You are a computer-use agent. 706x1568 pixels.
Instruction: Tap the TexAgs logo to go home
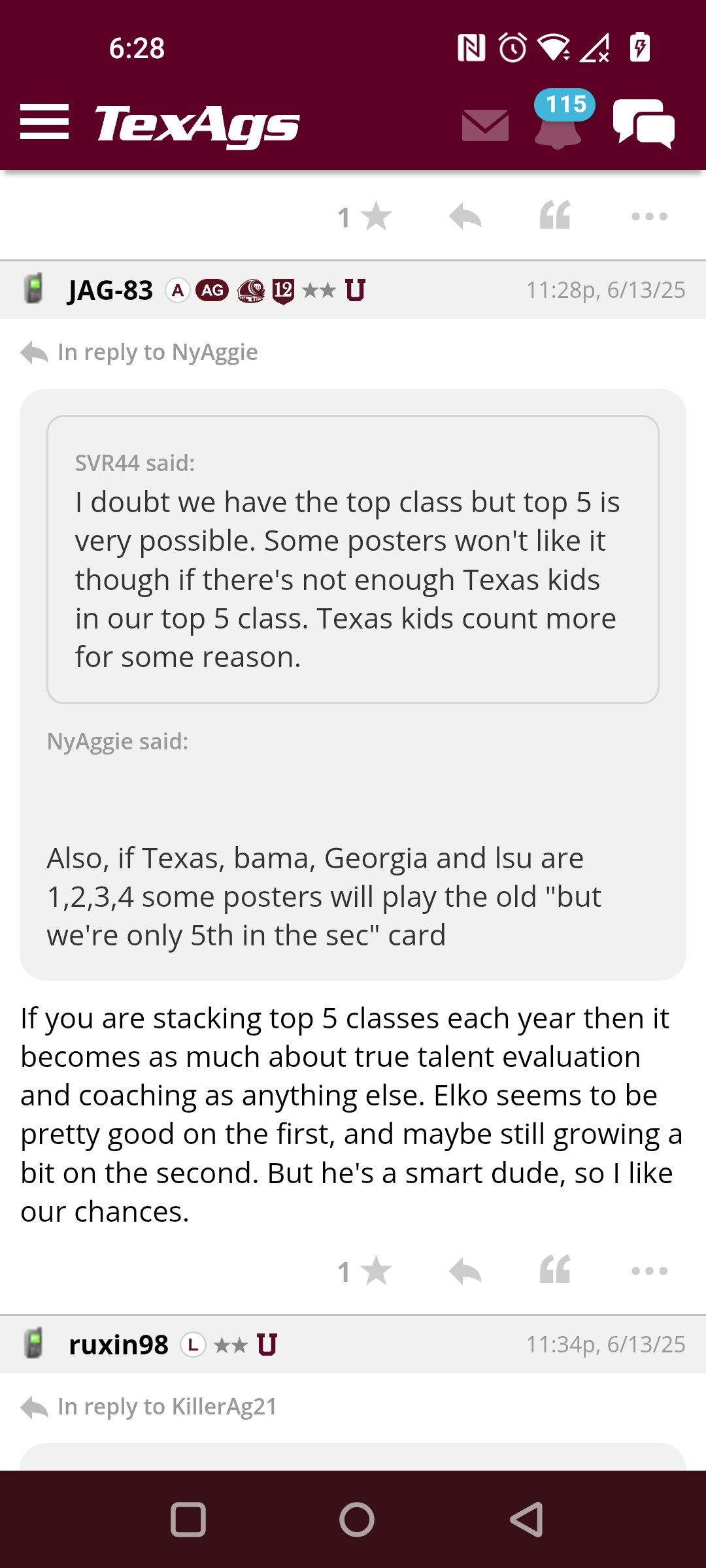[x=197, y=125]
